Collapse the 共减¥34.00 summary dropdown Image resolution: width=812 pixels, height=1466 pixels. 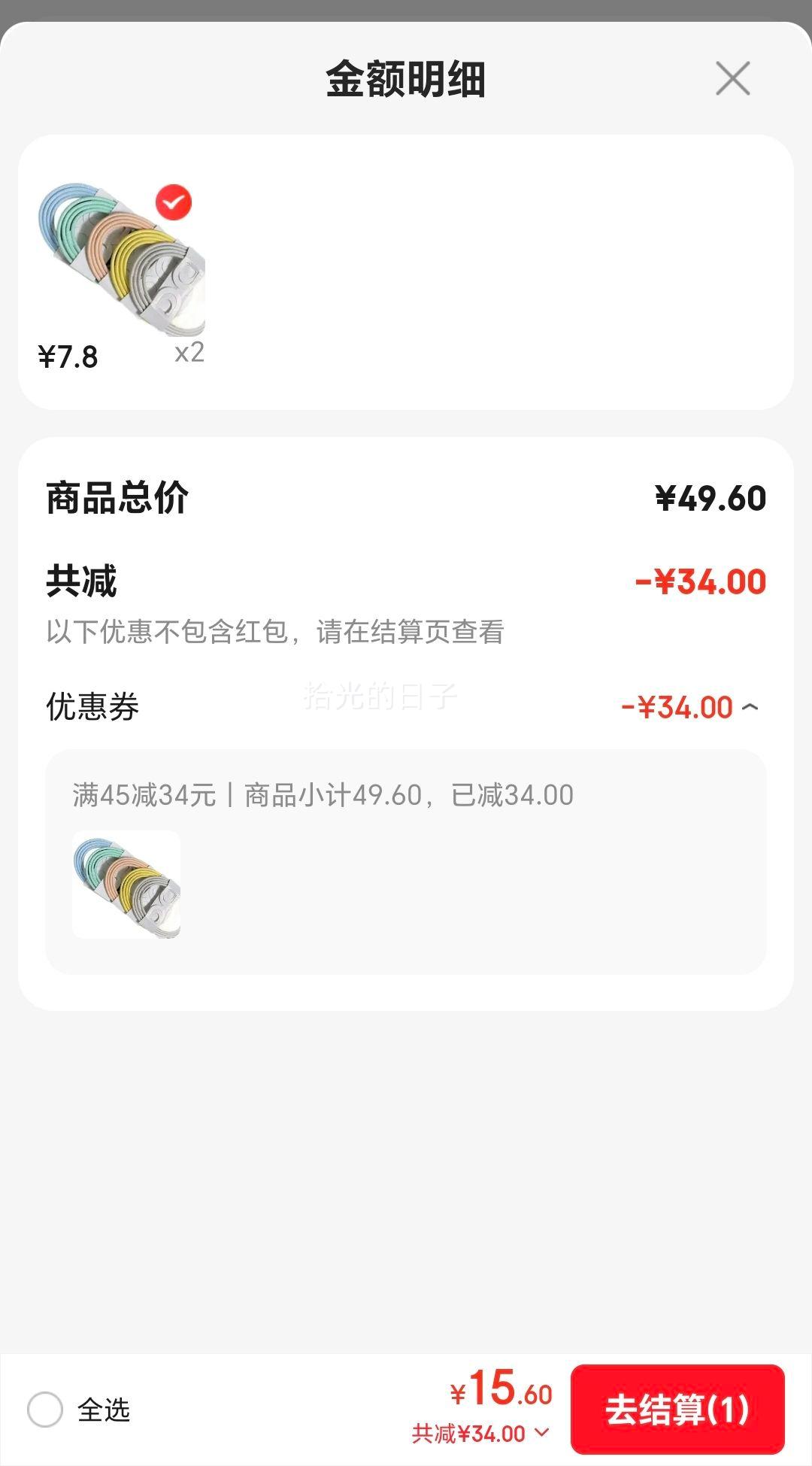[x=541, y=1433]
